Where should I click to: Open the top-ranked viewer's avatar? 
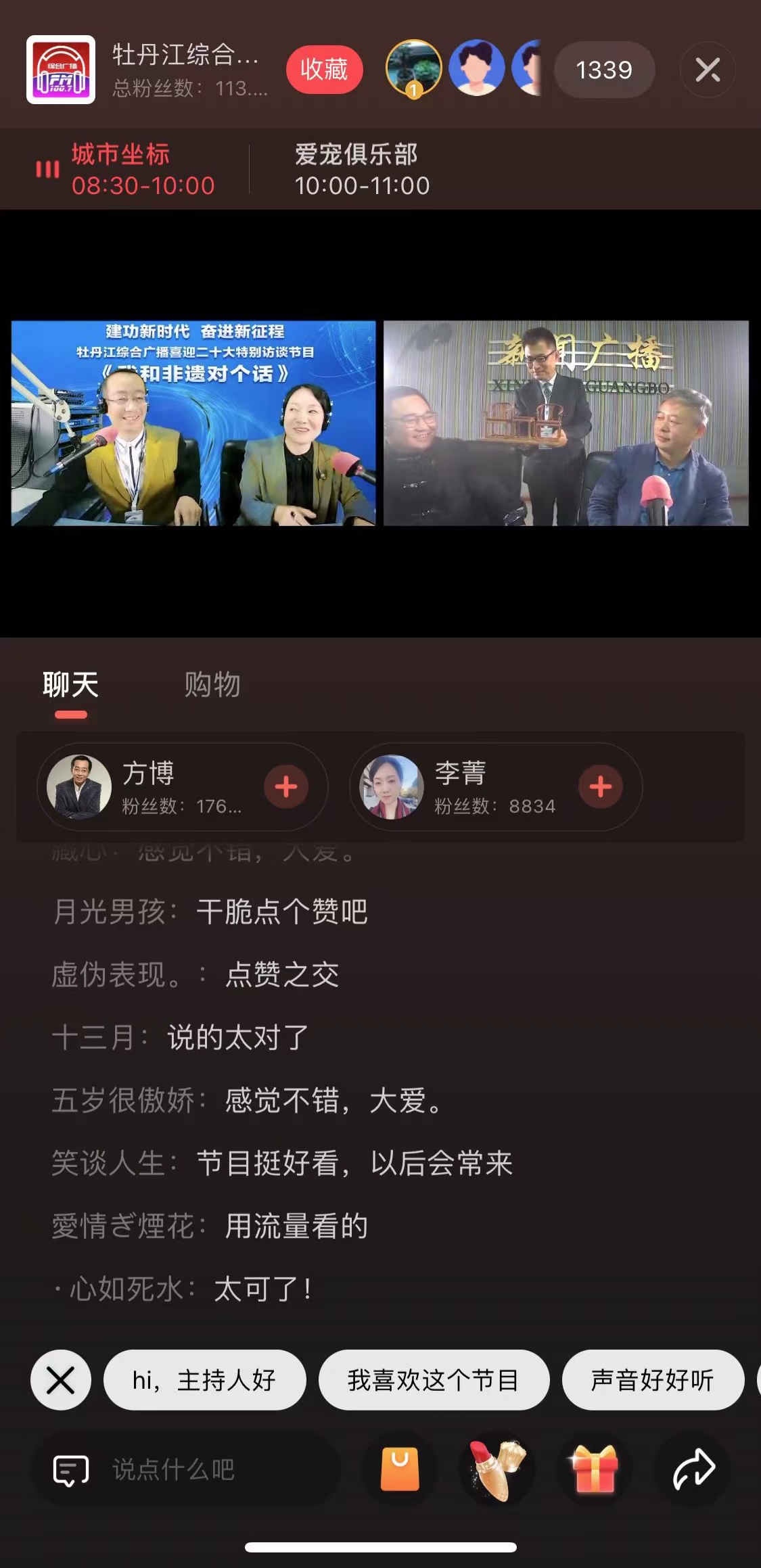pyautogui.click(x=413, y=68)
